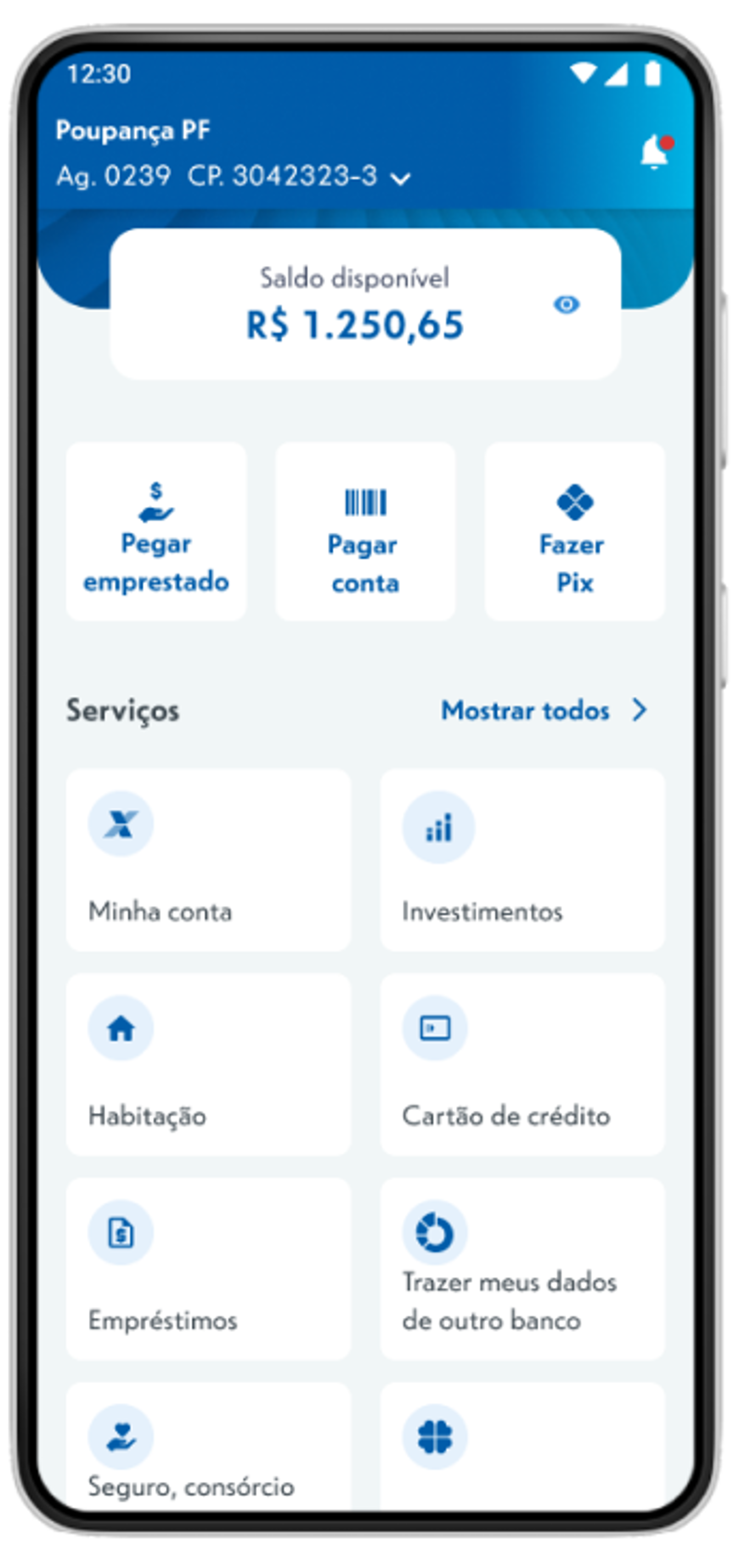View Empréstimos
The height and width of the screenshot is (1568, 745).
[209, 1269]
